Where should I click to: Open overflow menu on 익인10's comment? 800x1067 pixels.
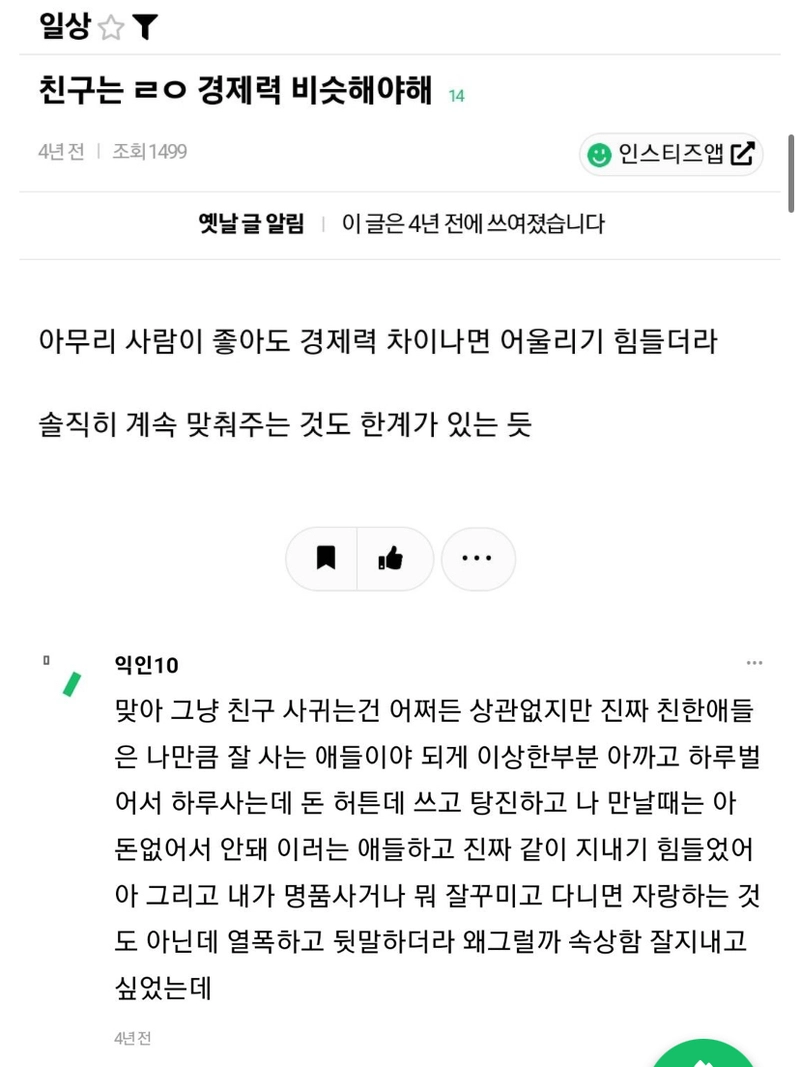click(754, 663)
